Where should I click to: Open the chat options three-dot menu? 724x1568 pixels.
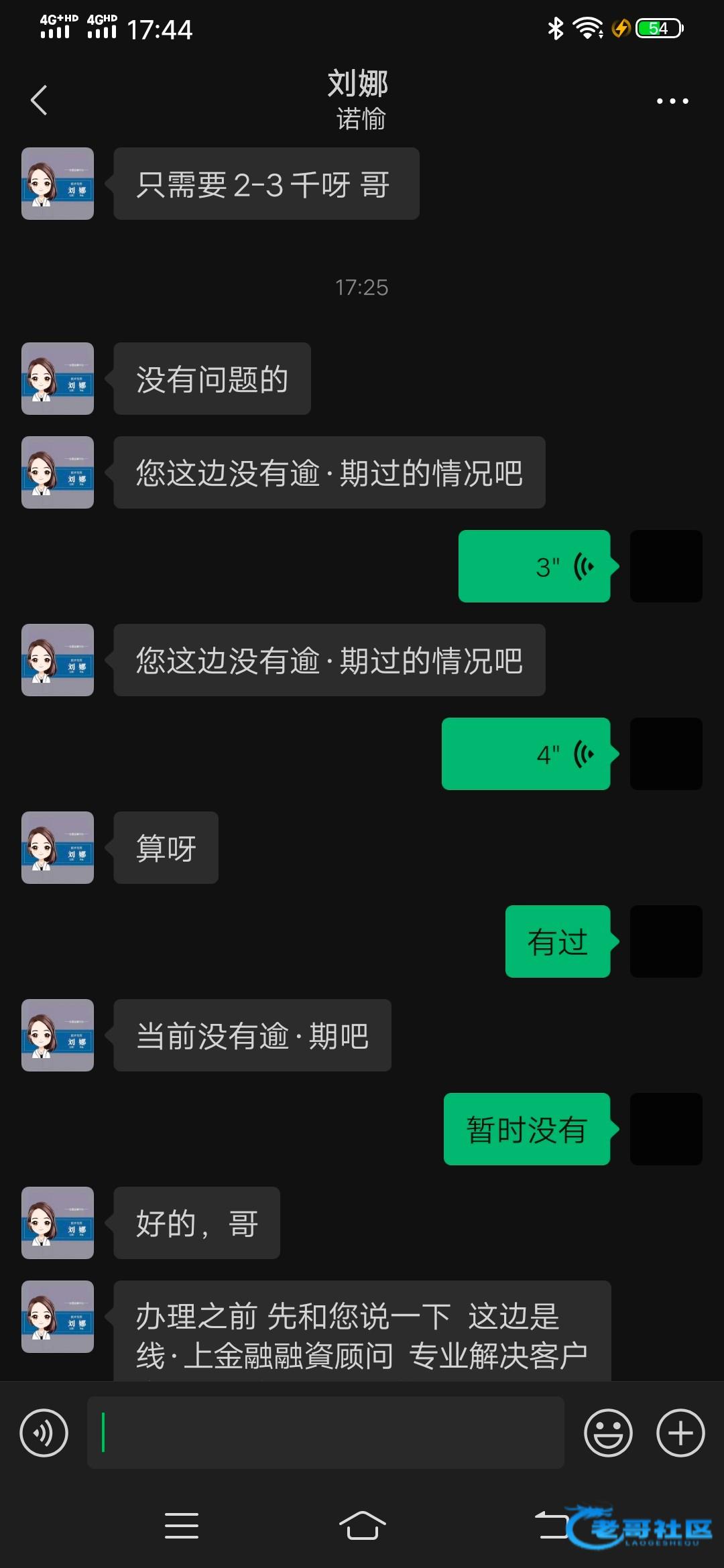point(672,101)
